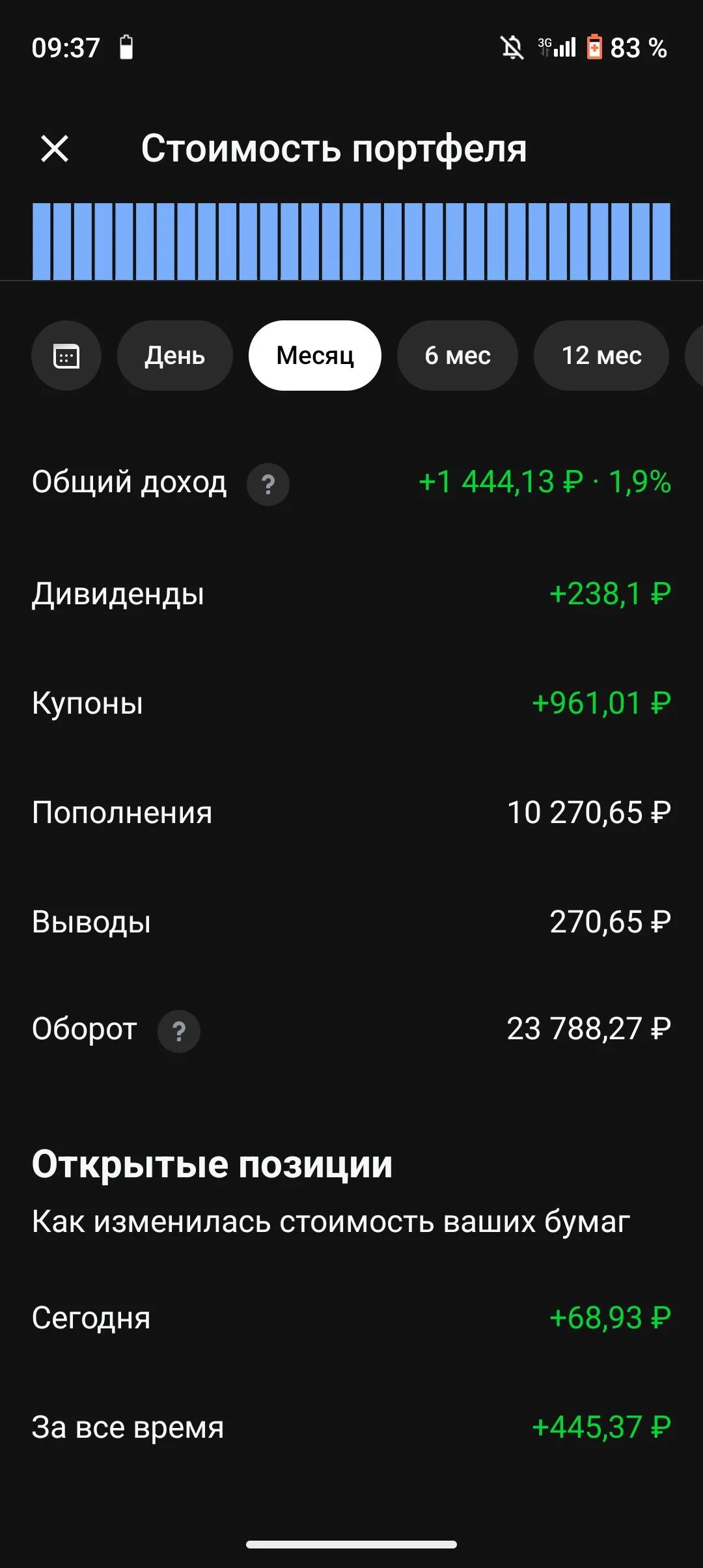Switch to the День period
This screenshot has width=703, height=1568.
175,356
